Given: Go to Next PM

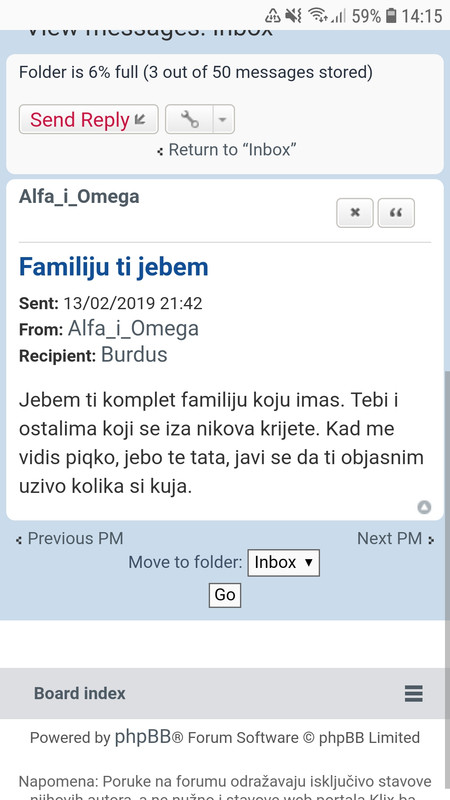Looking at the screenshot, I should (395, 538).
